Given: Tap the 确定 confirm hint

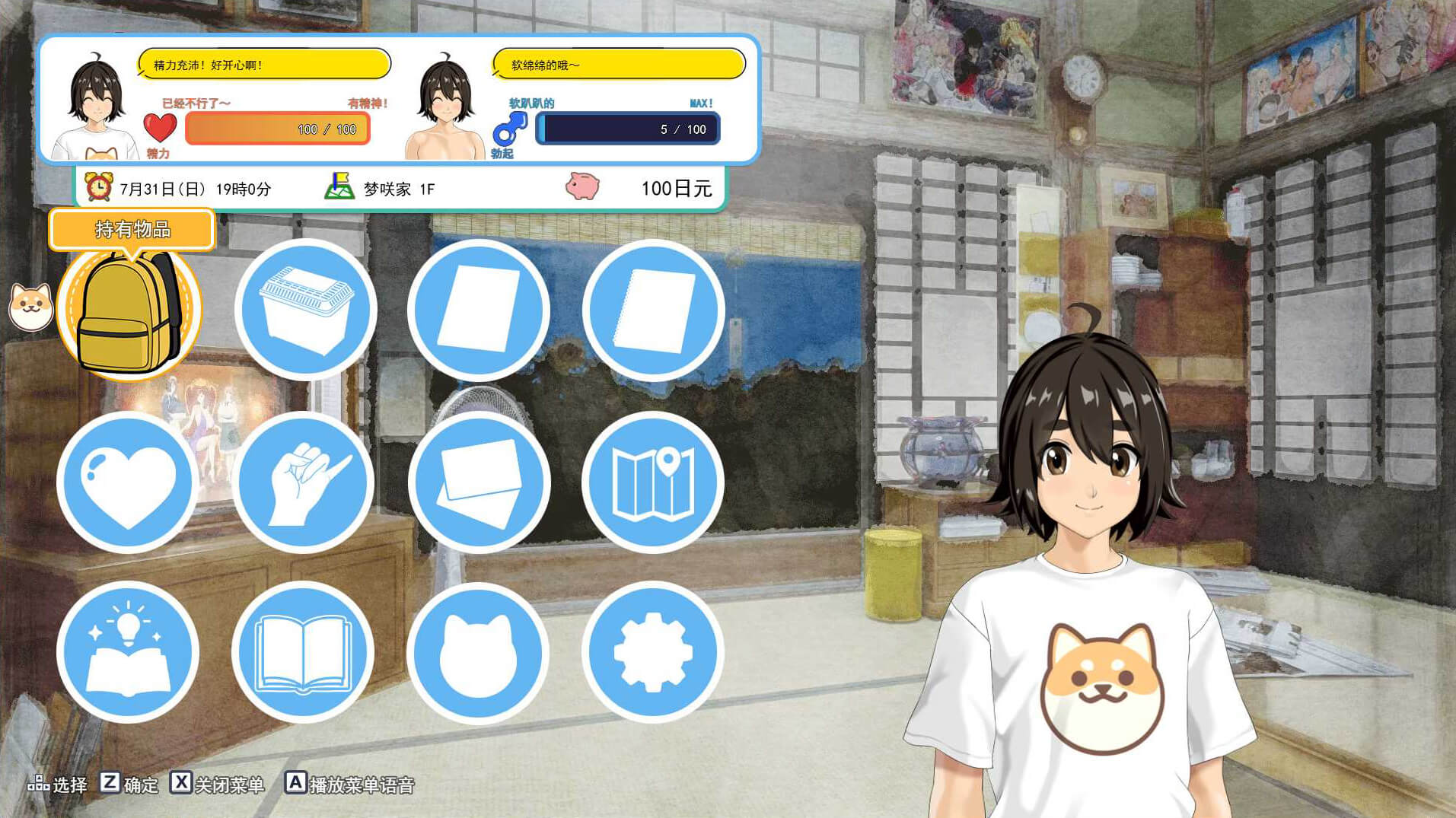Looking at the screenshot, I should coord(129,785).
